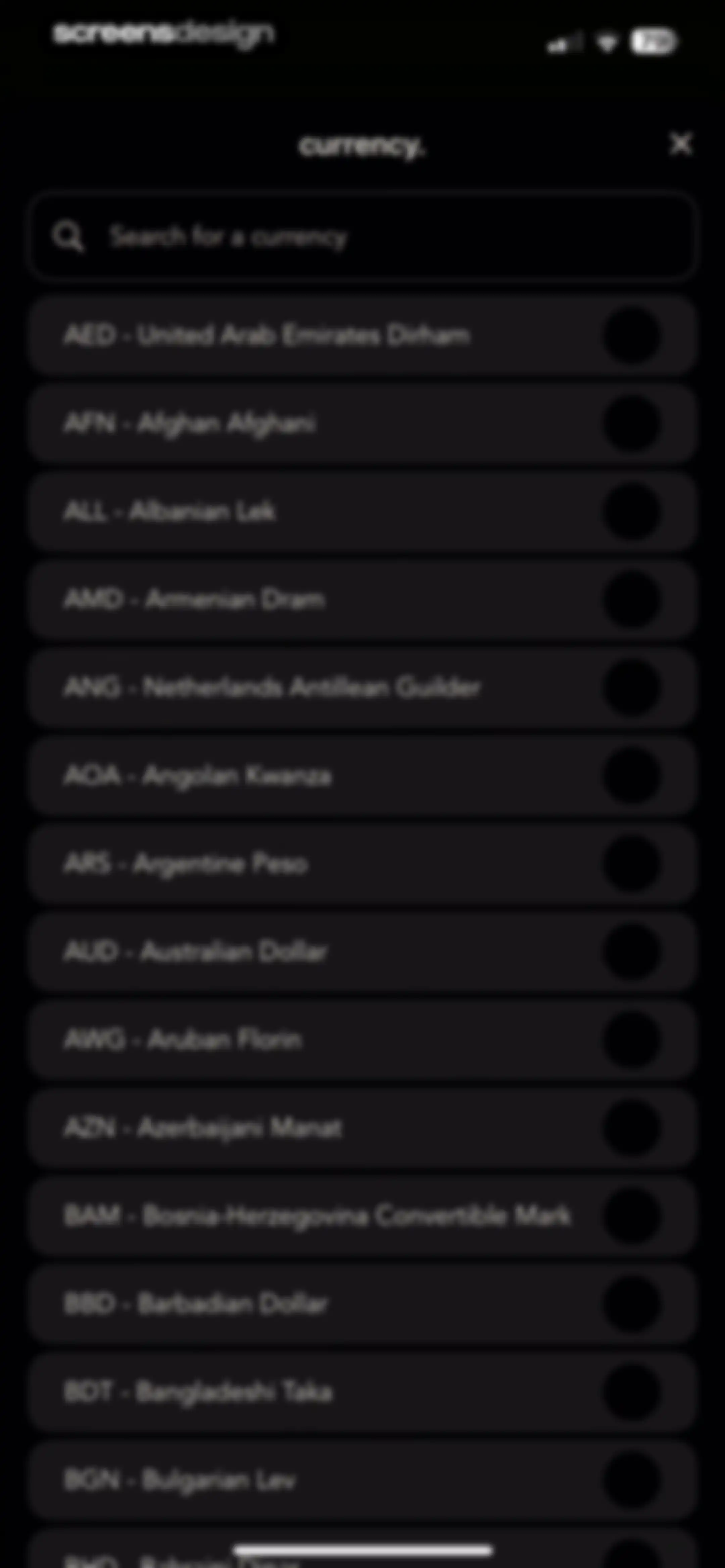This screenshot has width=725, height=1568.
Task: Select BGN - Bulgarian Lev
Action: [x=362, y=1480]
